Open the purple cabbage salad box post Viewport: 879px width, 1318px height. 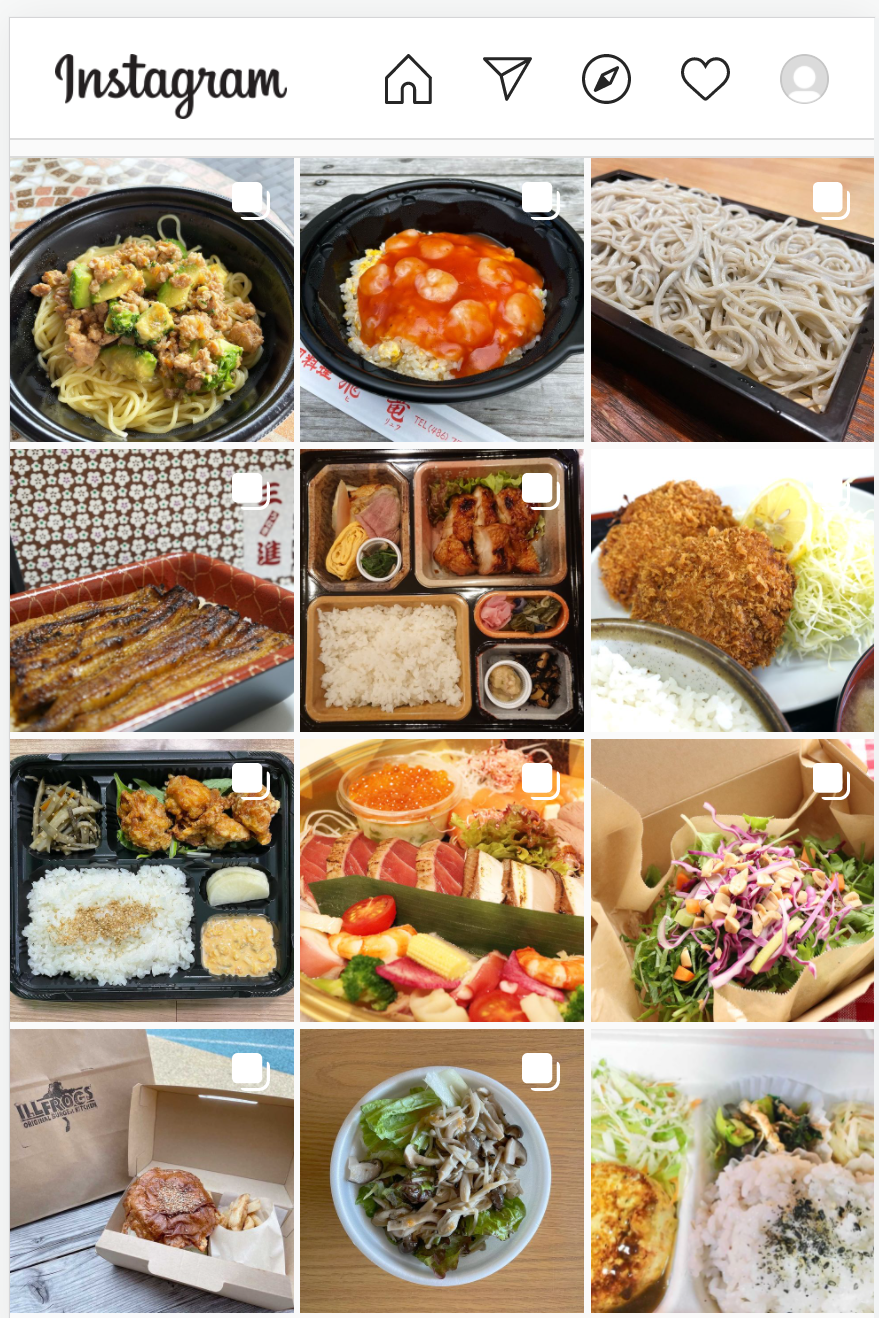(732, 880)
